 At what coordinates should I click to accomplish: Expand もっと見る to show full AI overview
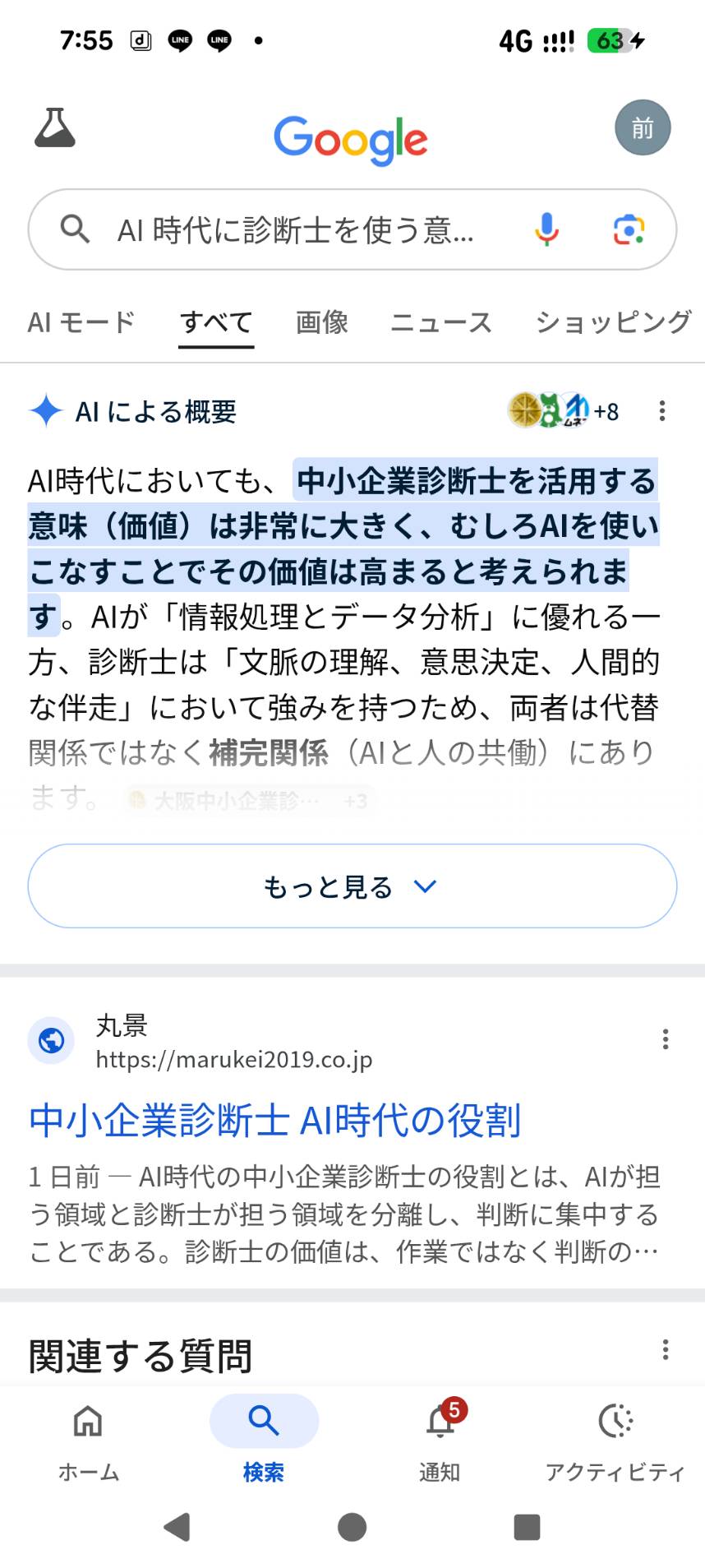click(x=351, y=886)
